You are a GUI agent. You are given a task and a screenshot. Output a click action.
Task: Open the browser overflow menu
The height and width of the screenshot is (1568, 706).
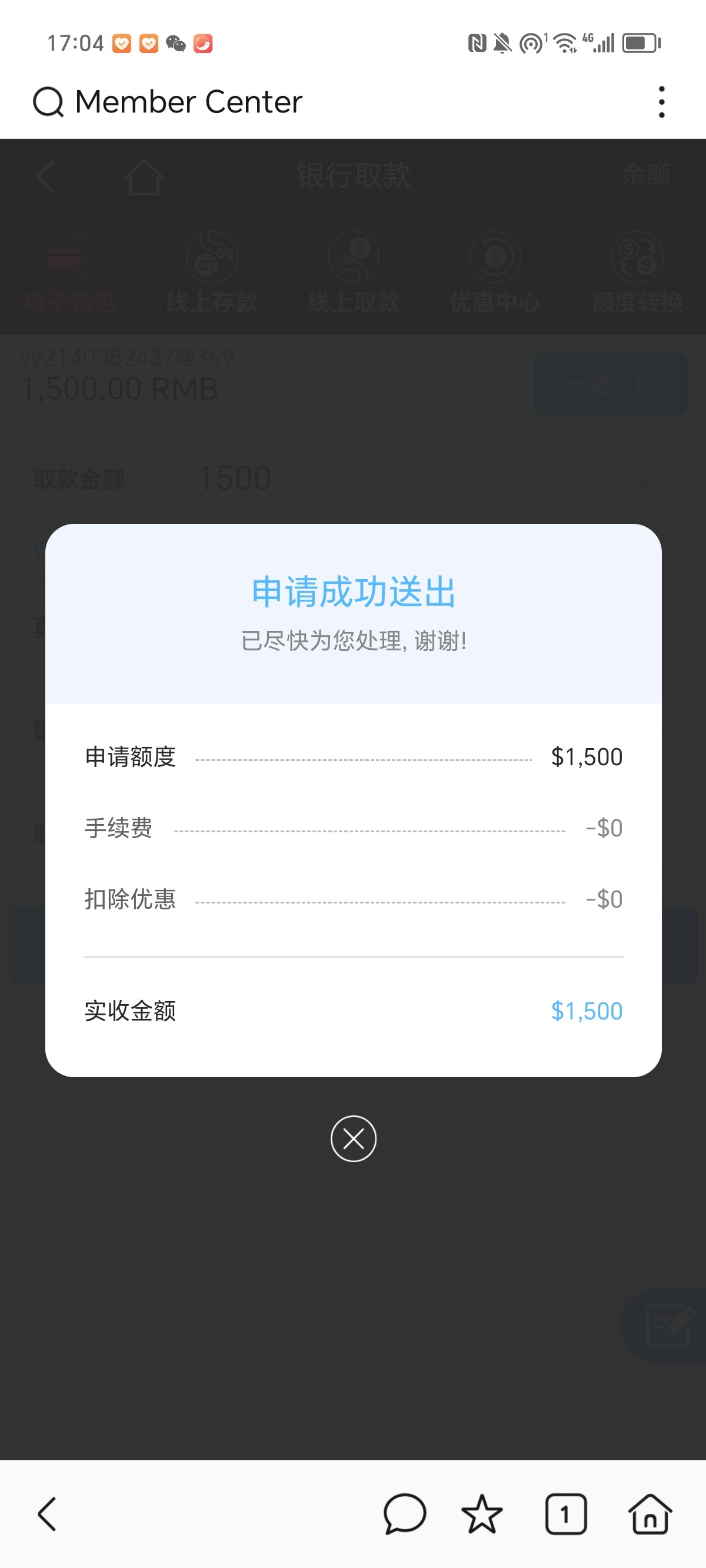[x=661, y=102]
